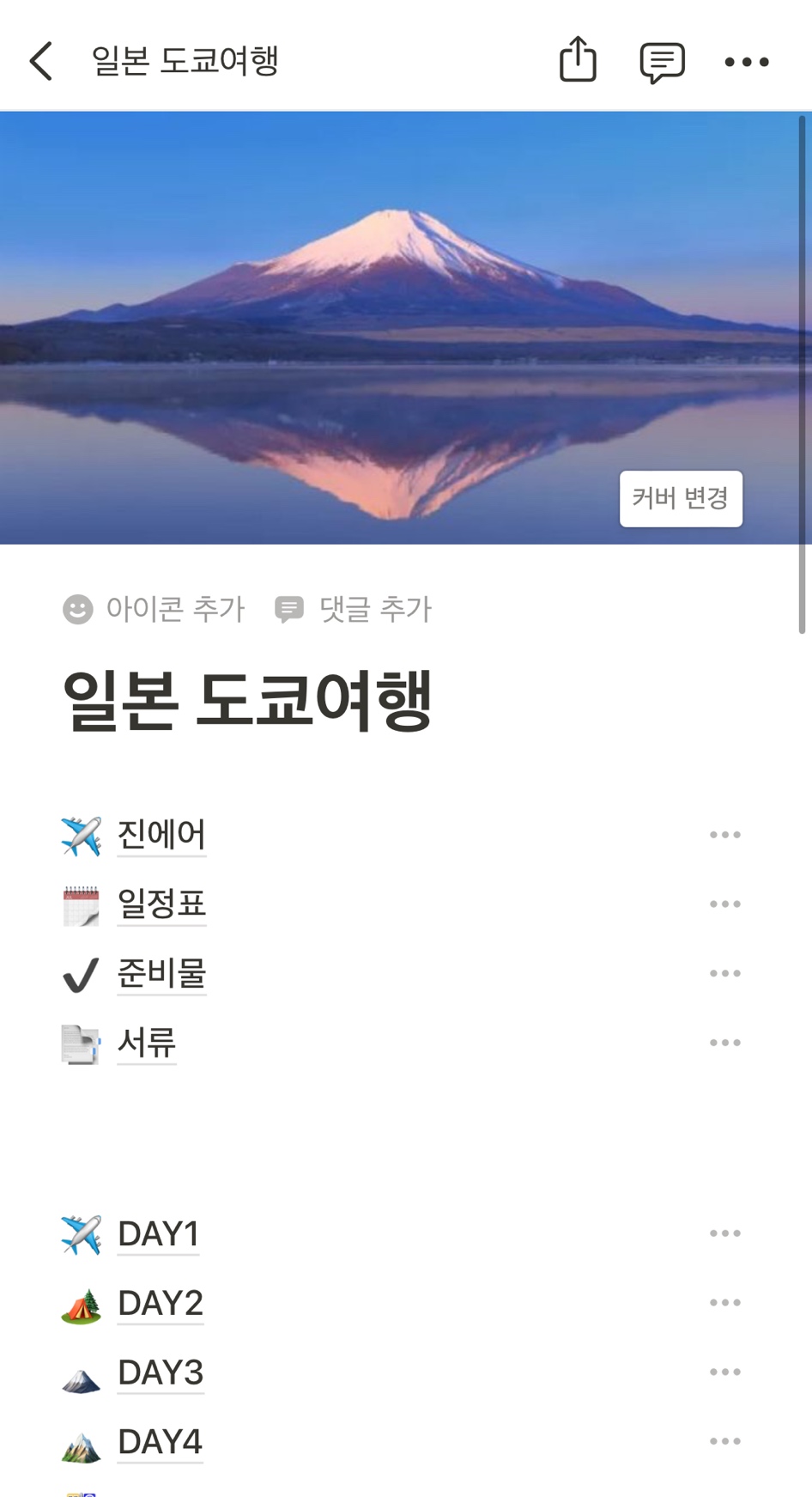
Task: Open the DAY3 page
Action: (x=161, y=1372)
